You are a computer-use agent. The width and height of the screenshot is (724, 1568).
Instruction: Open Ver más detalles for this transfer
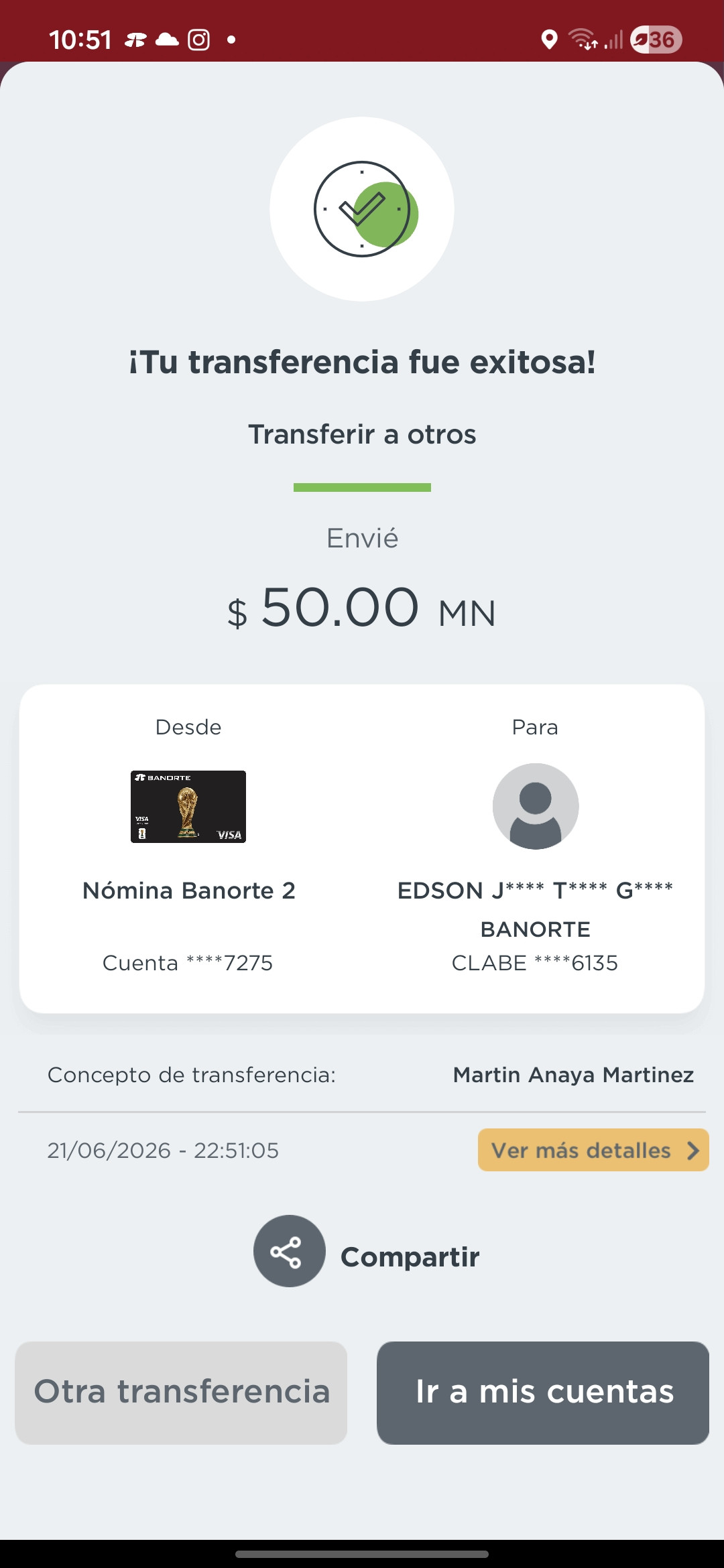tap(593, 1150)
